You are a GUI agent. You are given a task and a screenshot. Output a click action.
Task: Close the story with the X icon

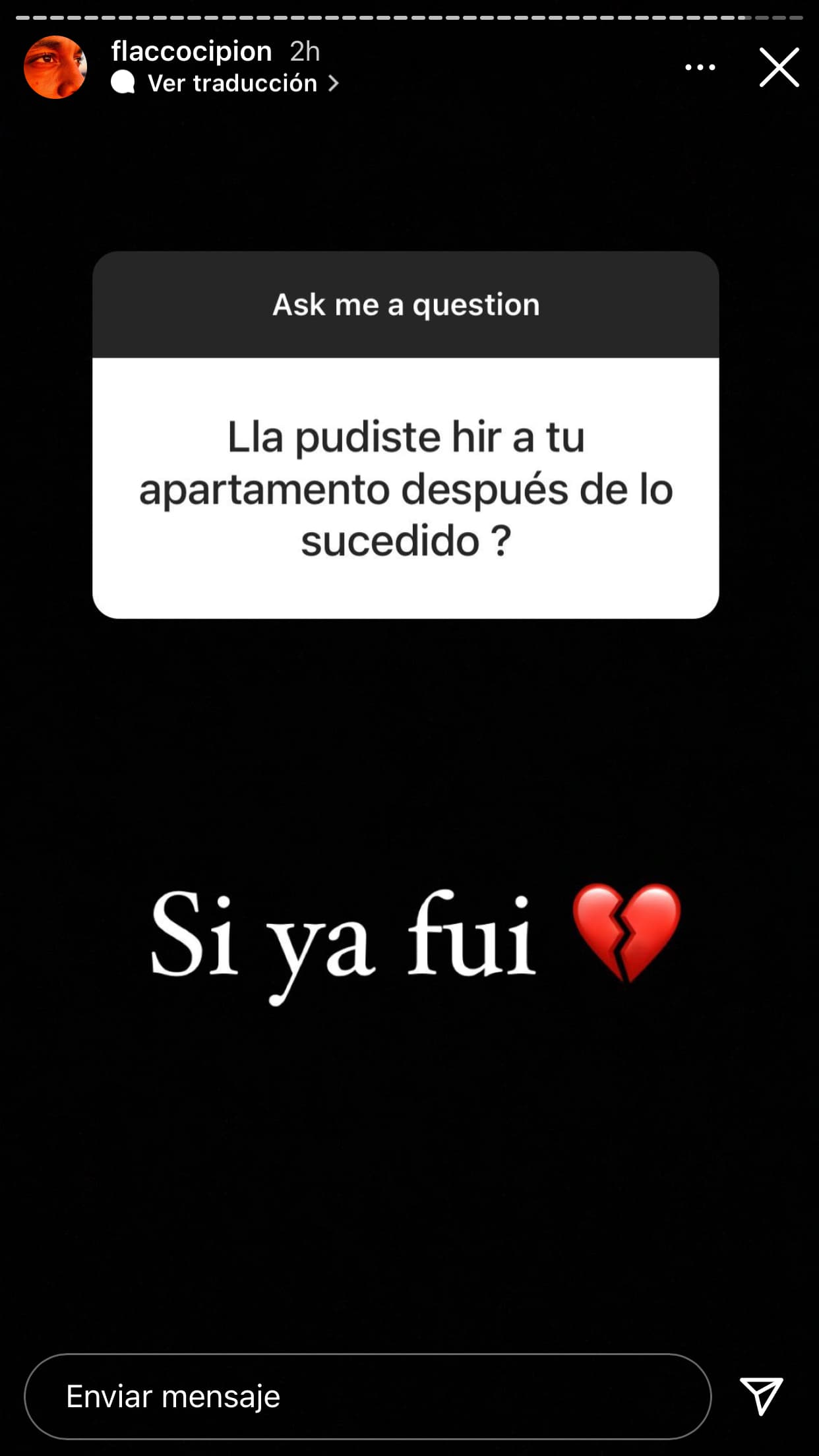780,67
